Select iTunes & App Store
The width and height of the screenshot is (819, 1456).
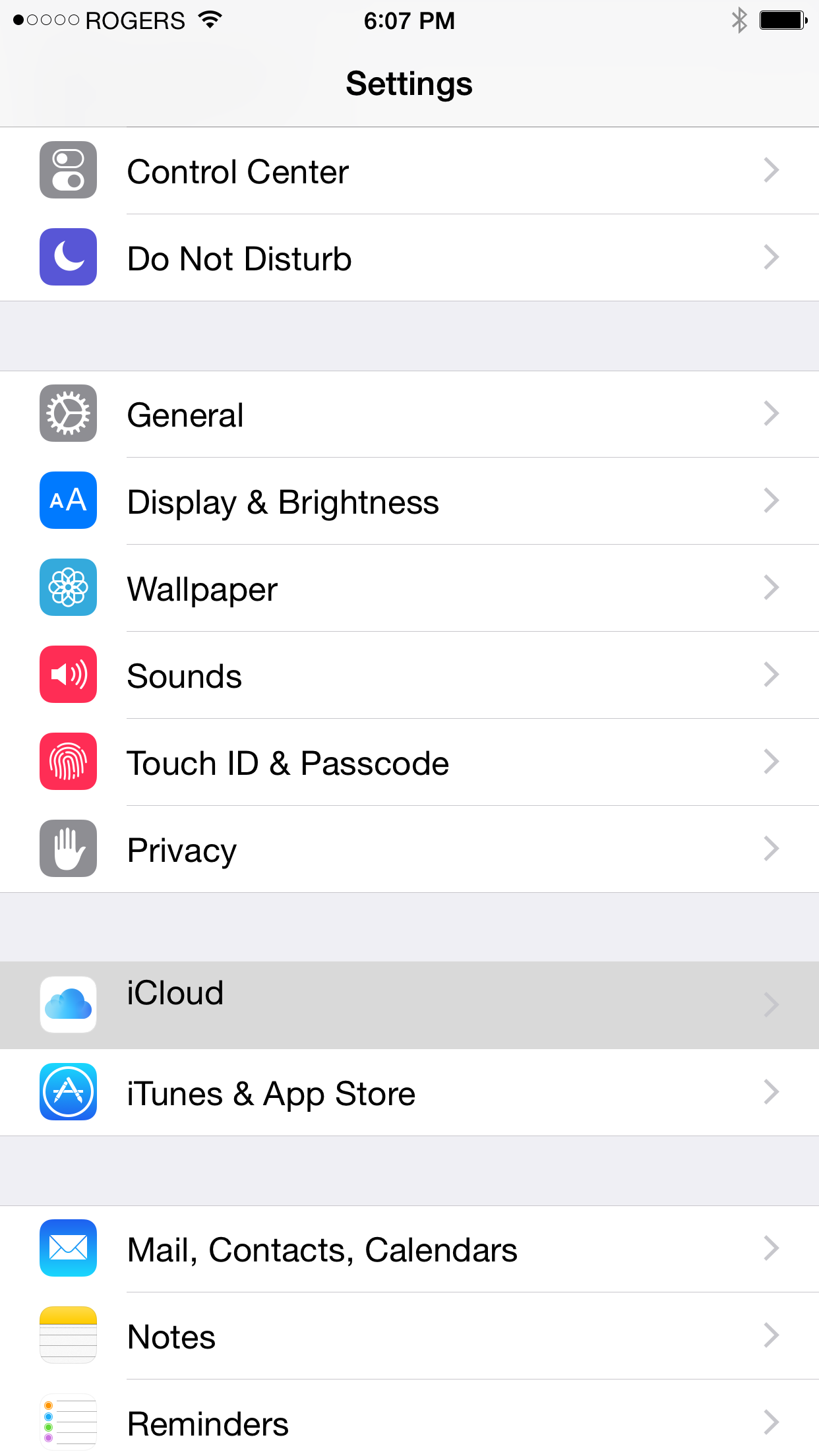409,1093
